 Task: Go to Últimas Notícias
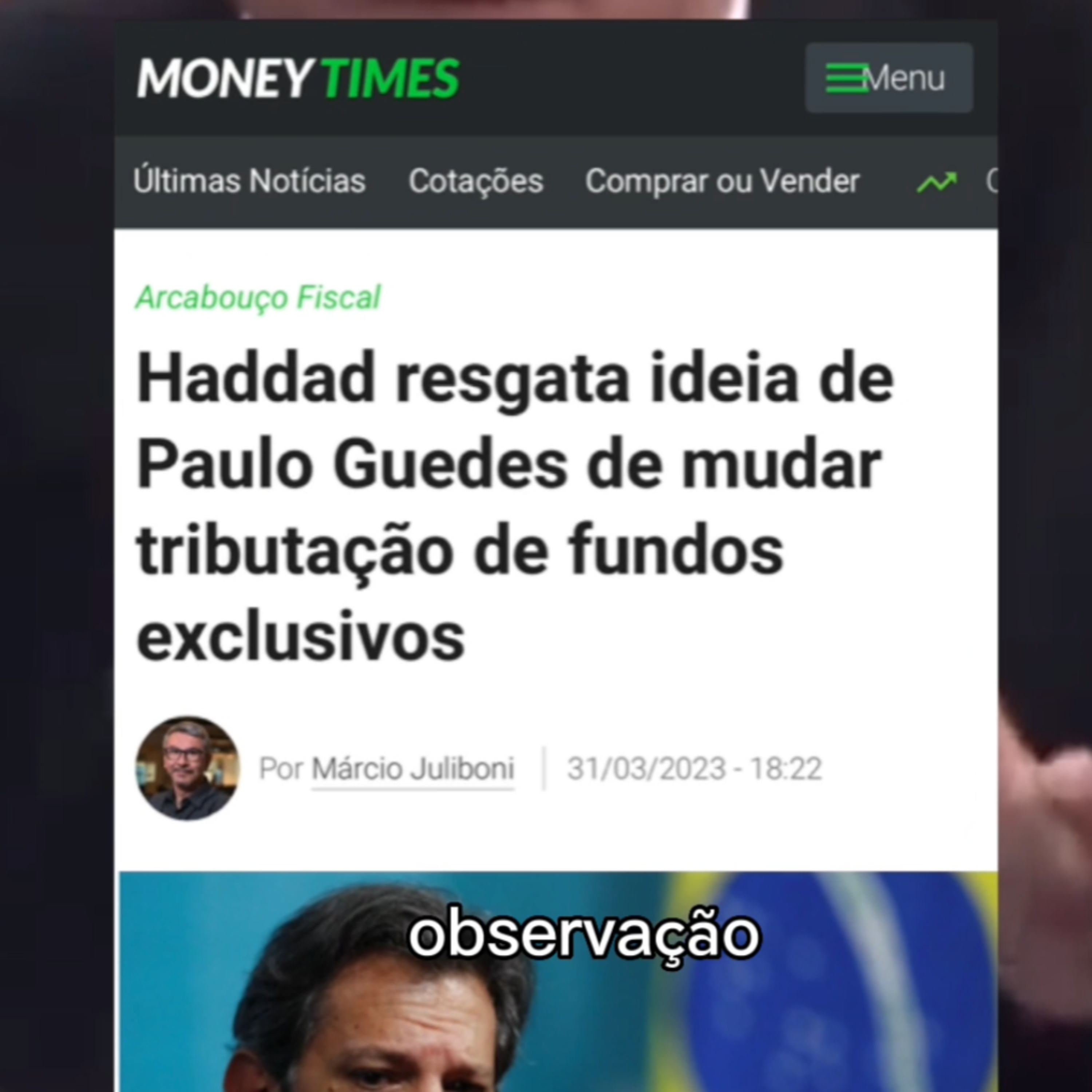pos(249,181)
